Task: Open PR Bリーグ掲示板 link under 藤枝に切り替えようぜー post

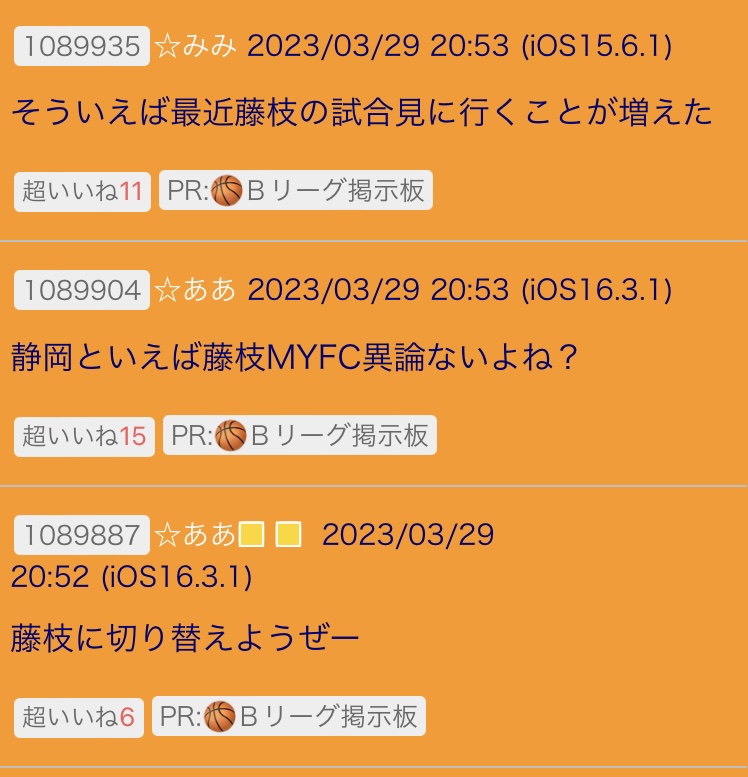Action: 289,716
